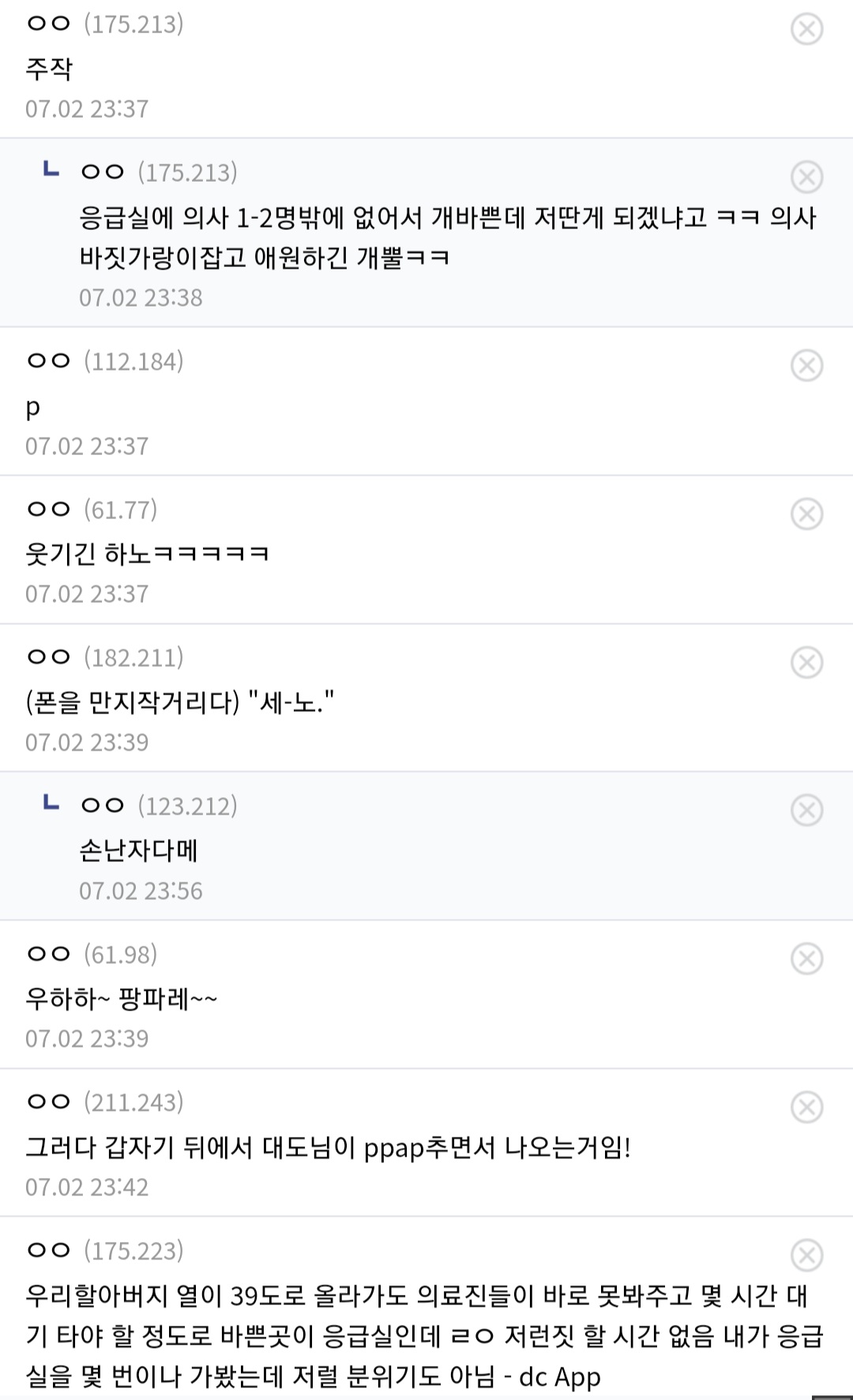The height and width of the screenshot is (1400, 853).
Task: Delete the '주작' comment by 175.213
Action: click(806, 29)
